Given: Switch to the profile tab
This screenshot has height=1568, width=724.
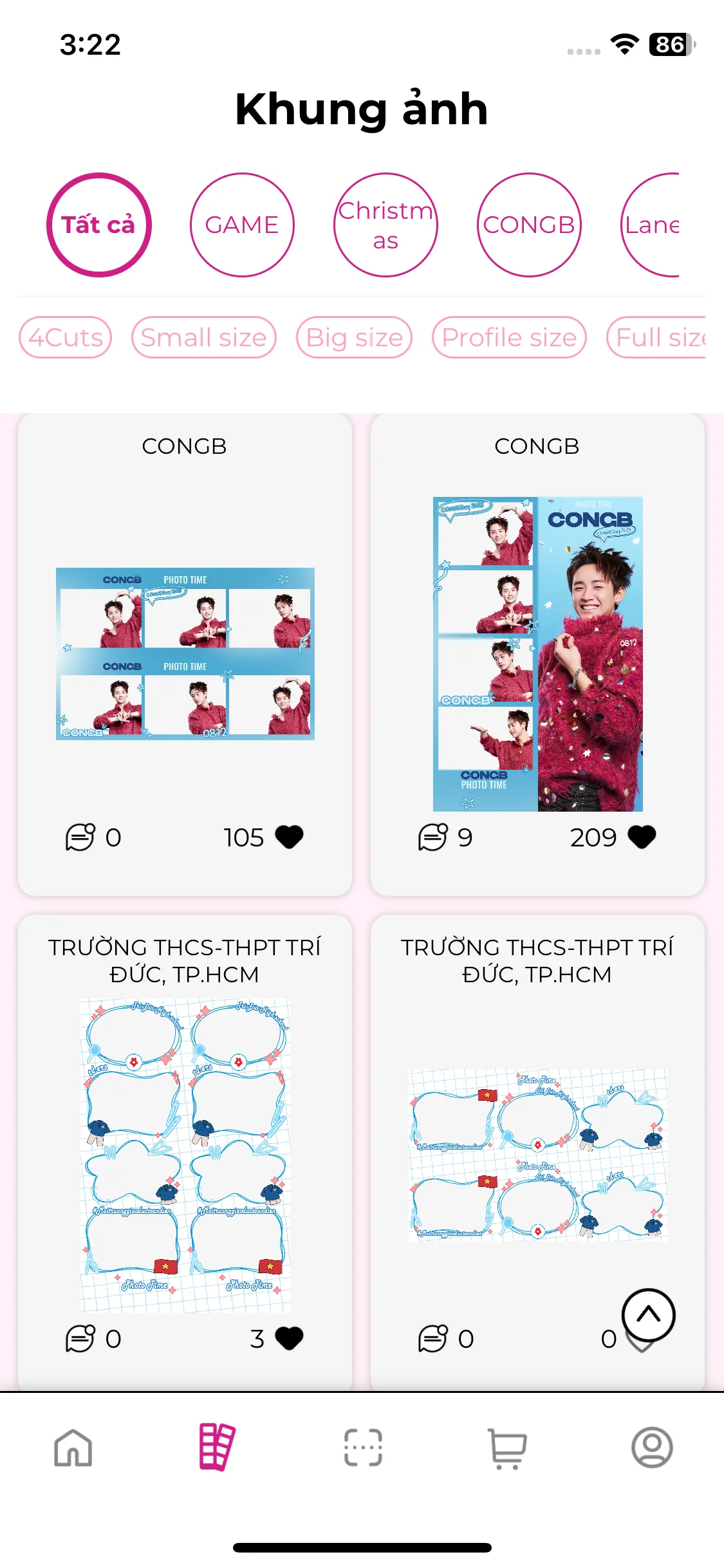Looking at the screenshot, I should pyautogui.click(x=652, y=1448).
